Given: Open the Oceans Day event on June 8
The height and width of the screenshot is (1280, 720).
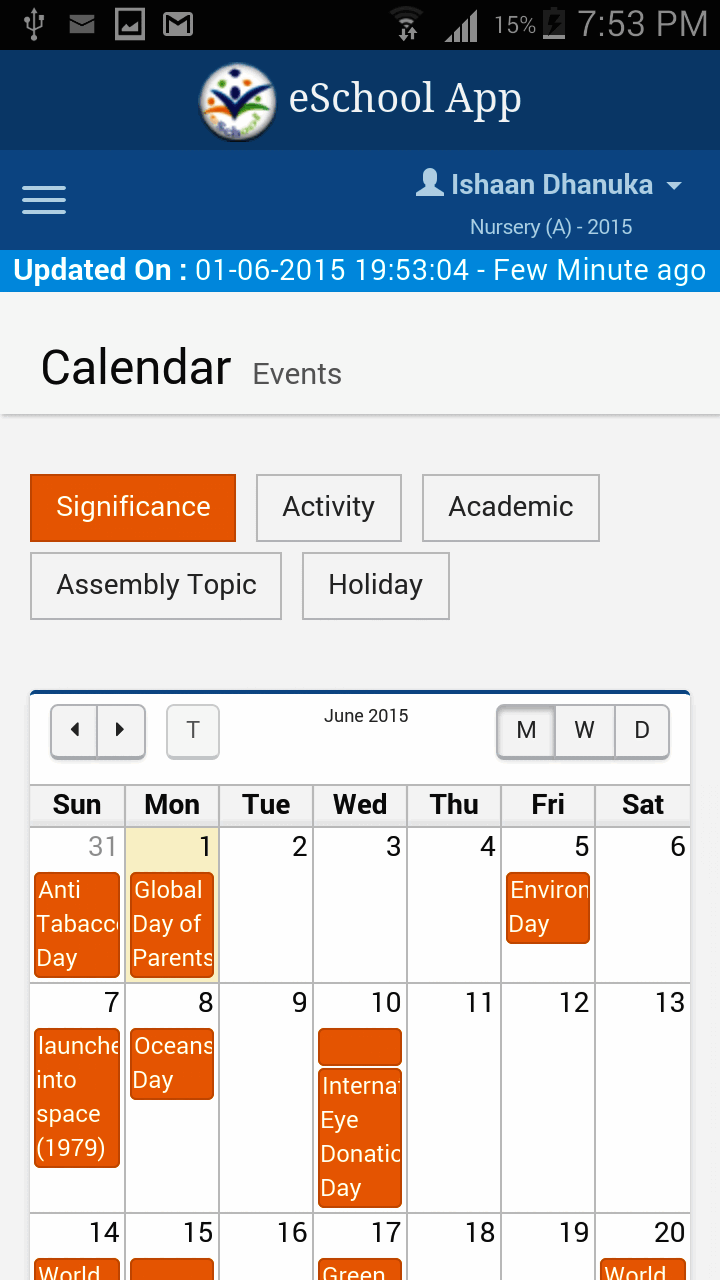Looking at the screenshot, I should 171,1063.
